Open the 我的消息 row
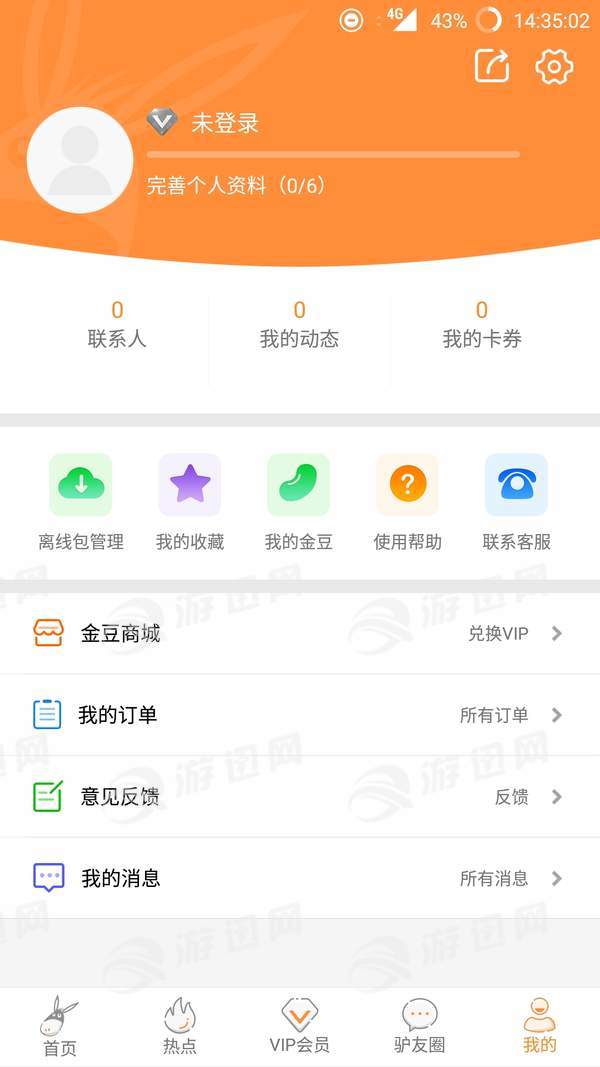The image size is (600, 1067). (300, 879)
